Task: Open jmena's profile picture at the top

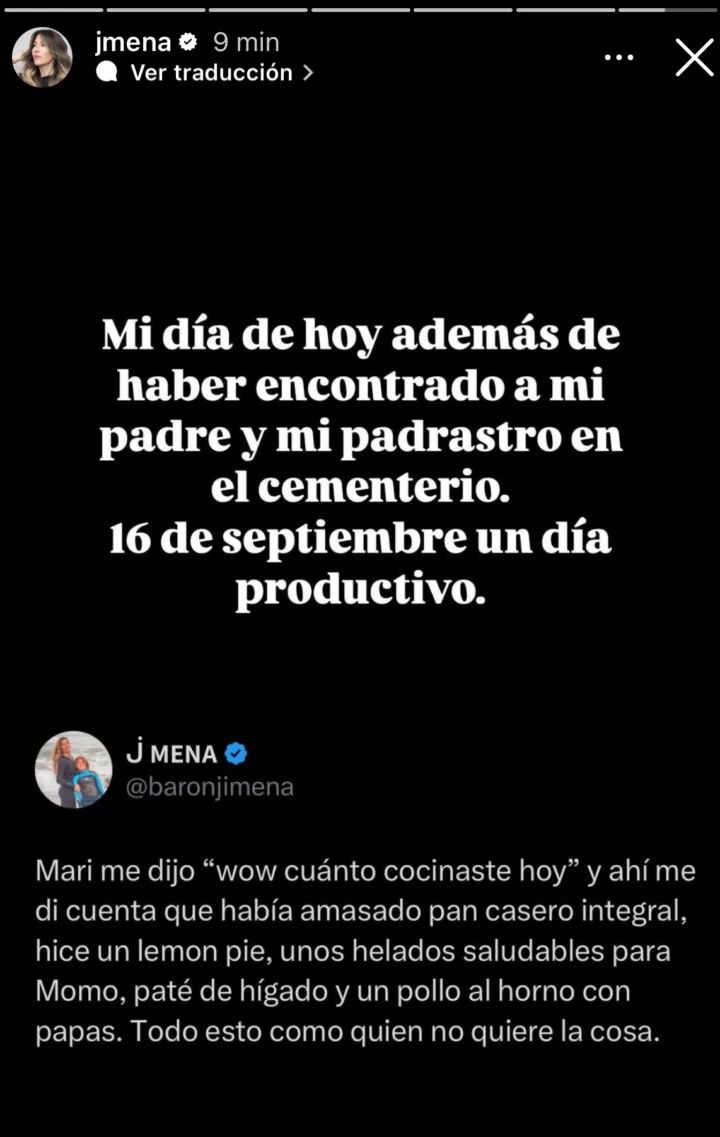Action: pos(42,58)
